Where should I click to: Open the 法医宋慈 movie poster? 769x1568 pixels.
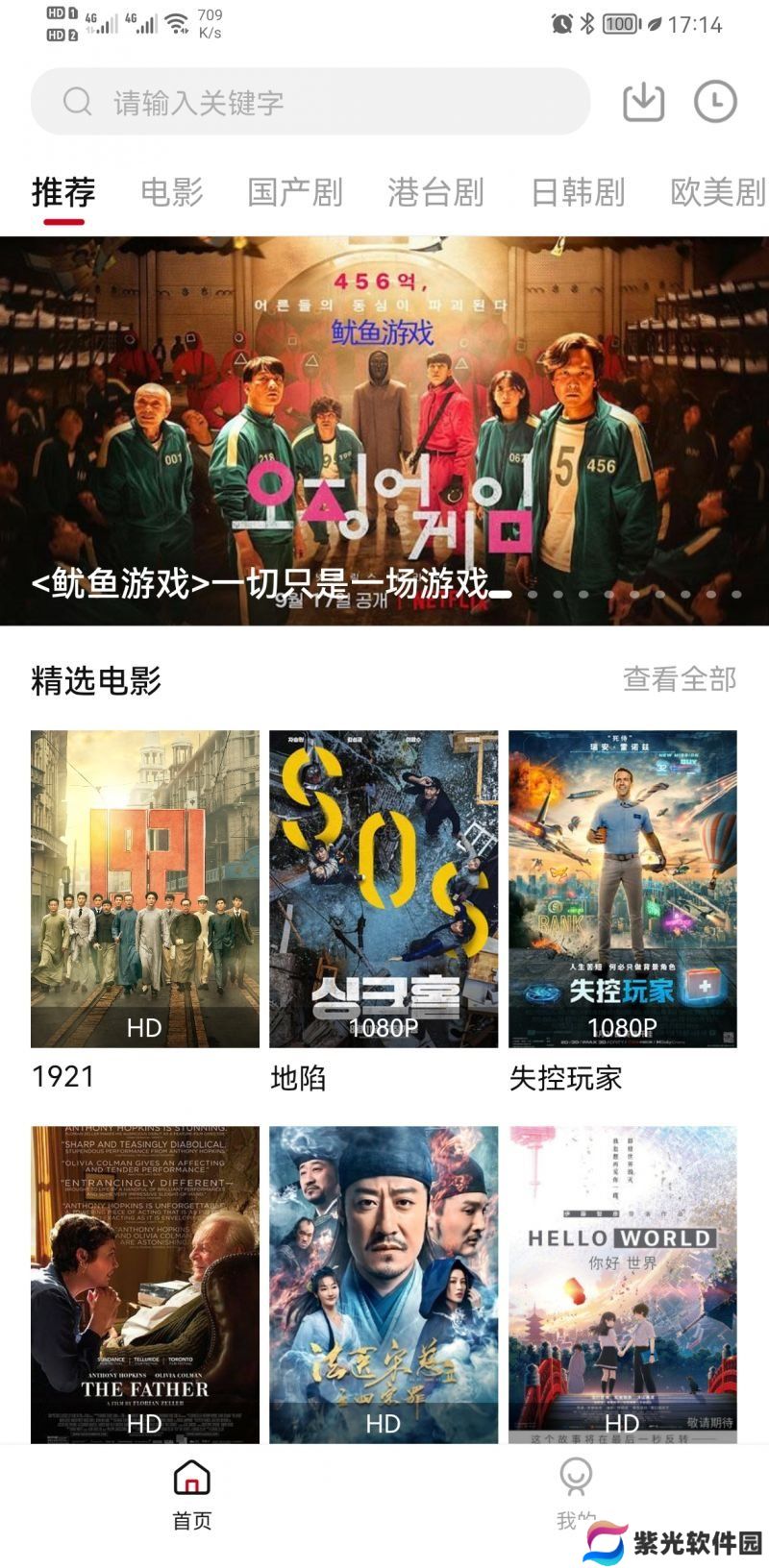pyautogui.click(x=384, y=1284)
